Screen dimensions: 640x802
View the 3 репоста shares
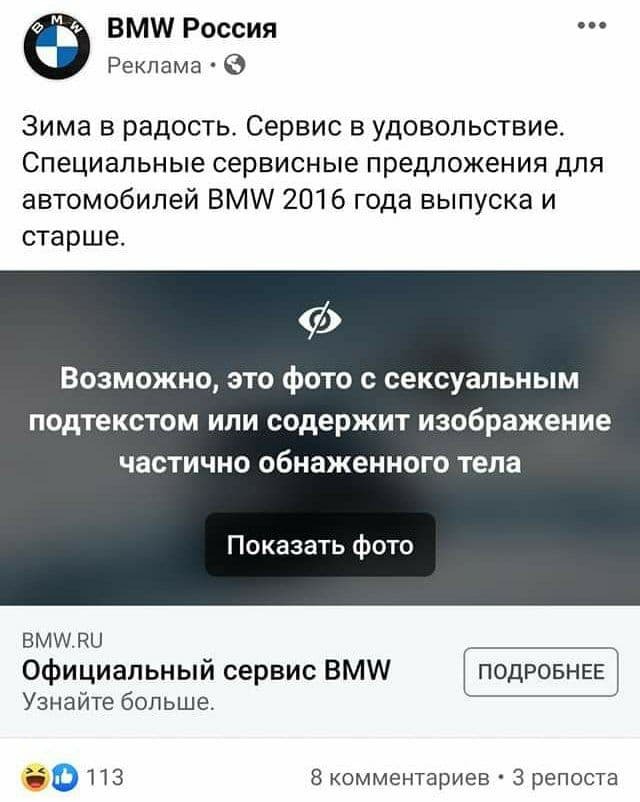click(565, 777)
